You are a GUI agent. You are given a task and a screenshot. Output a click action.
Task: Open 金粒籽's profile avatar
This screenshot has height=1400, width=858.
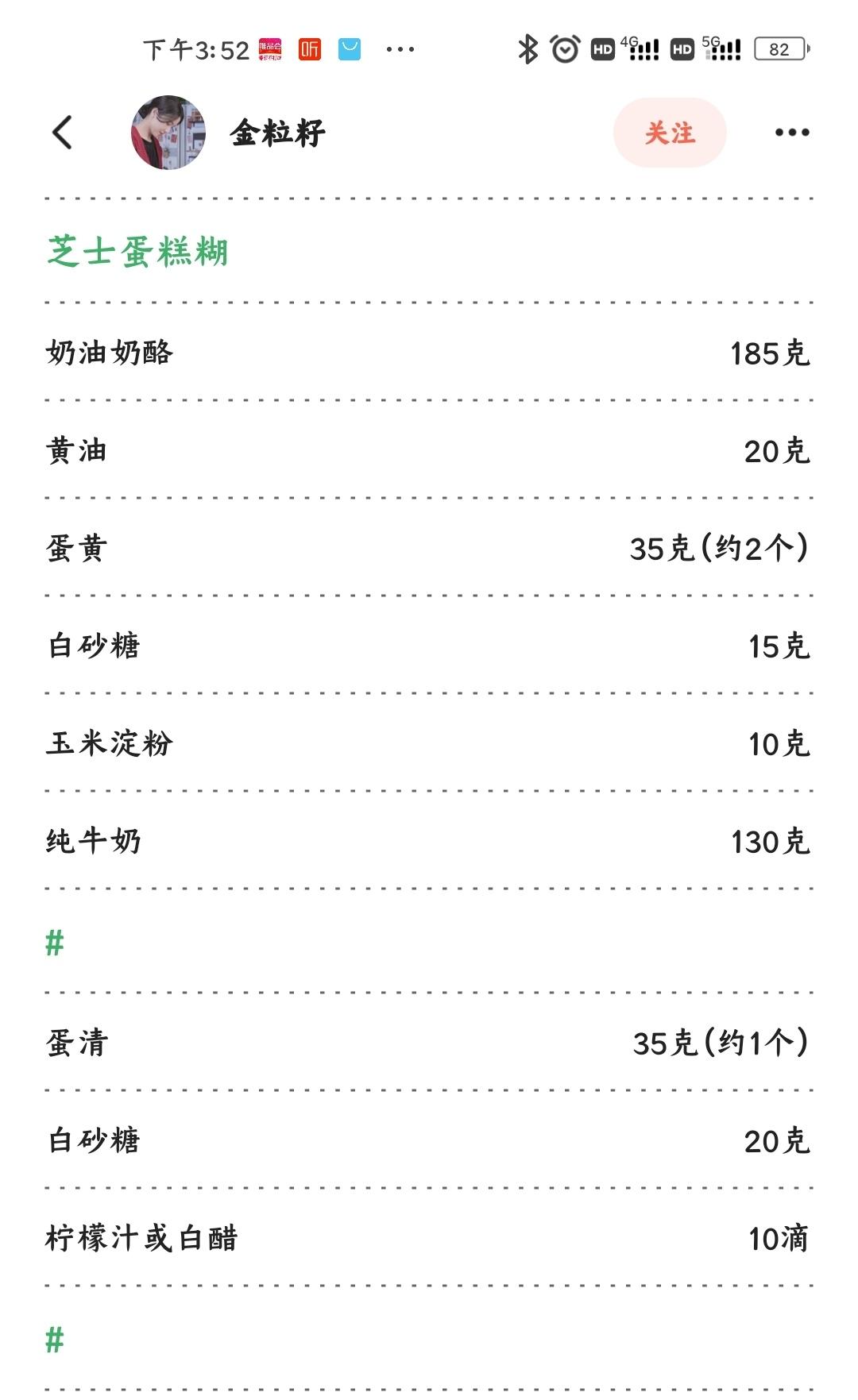168,133
